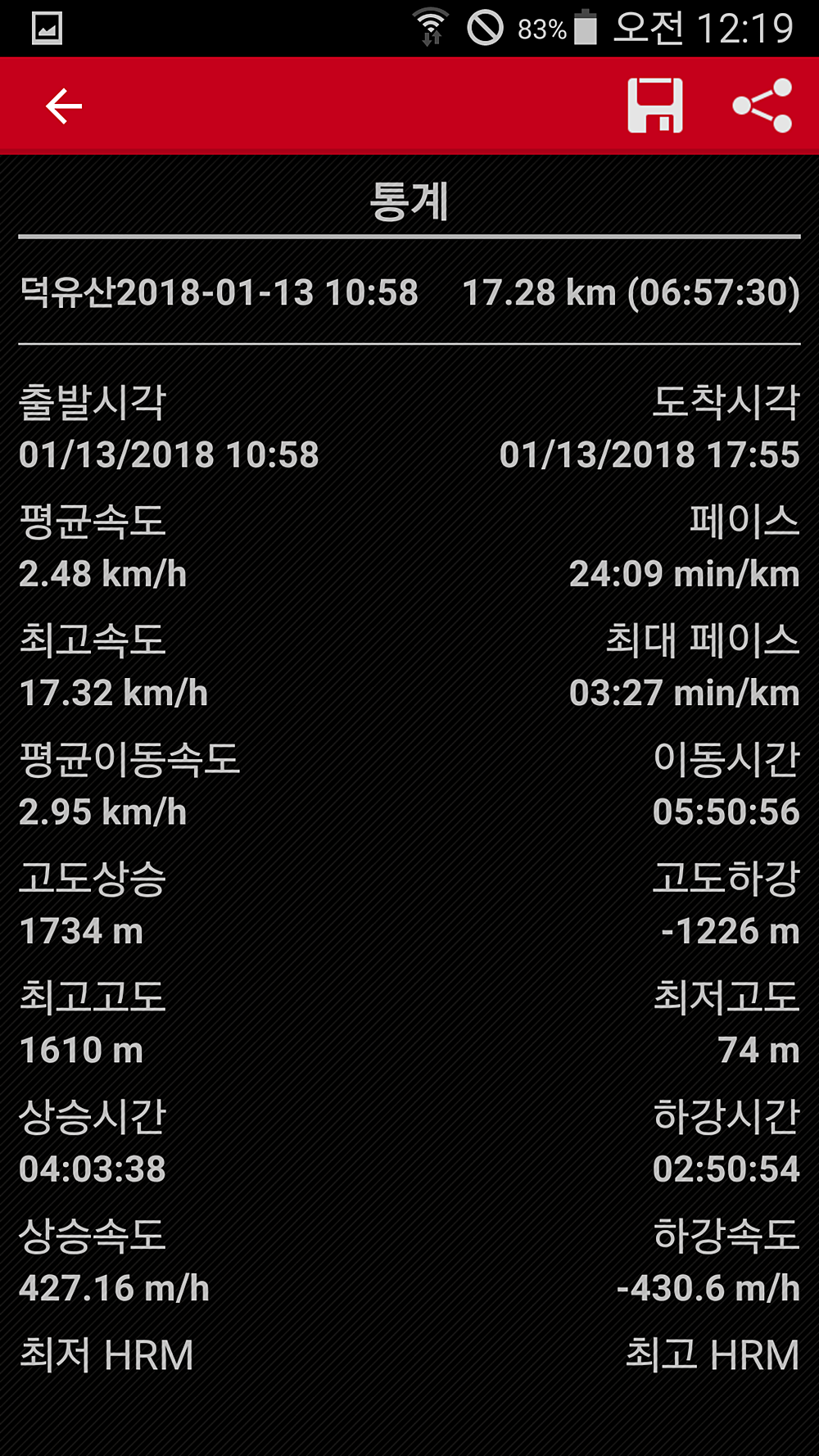The width and height of the screenshot is (819, 1456).
Task: Share the hike statistics
Action: pyautogui.click(x=762, y=106)
